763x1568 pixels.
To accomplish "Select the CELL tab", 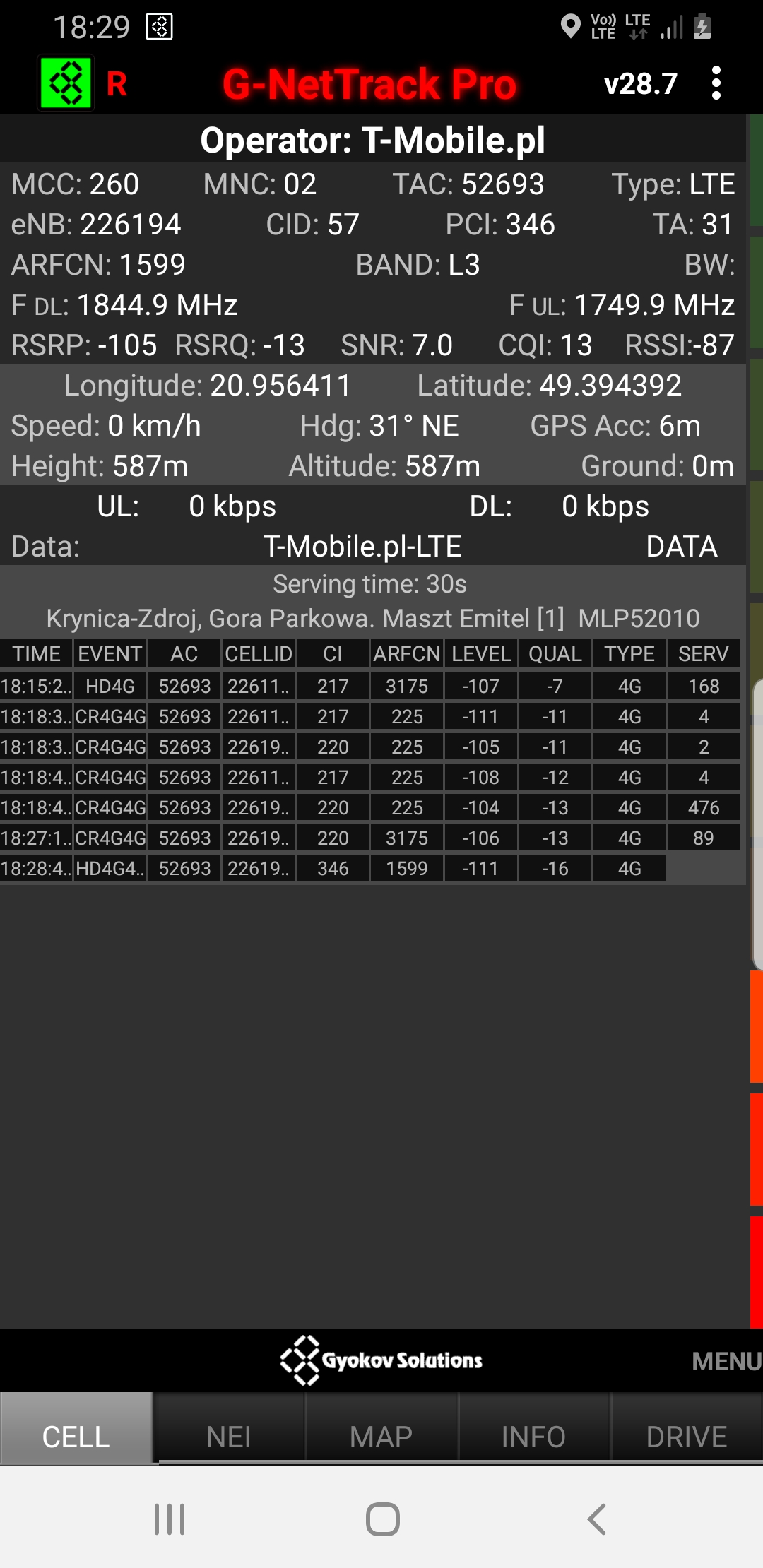I will (76, 1437).
